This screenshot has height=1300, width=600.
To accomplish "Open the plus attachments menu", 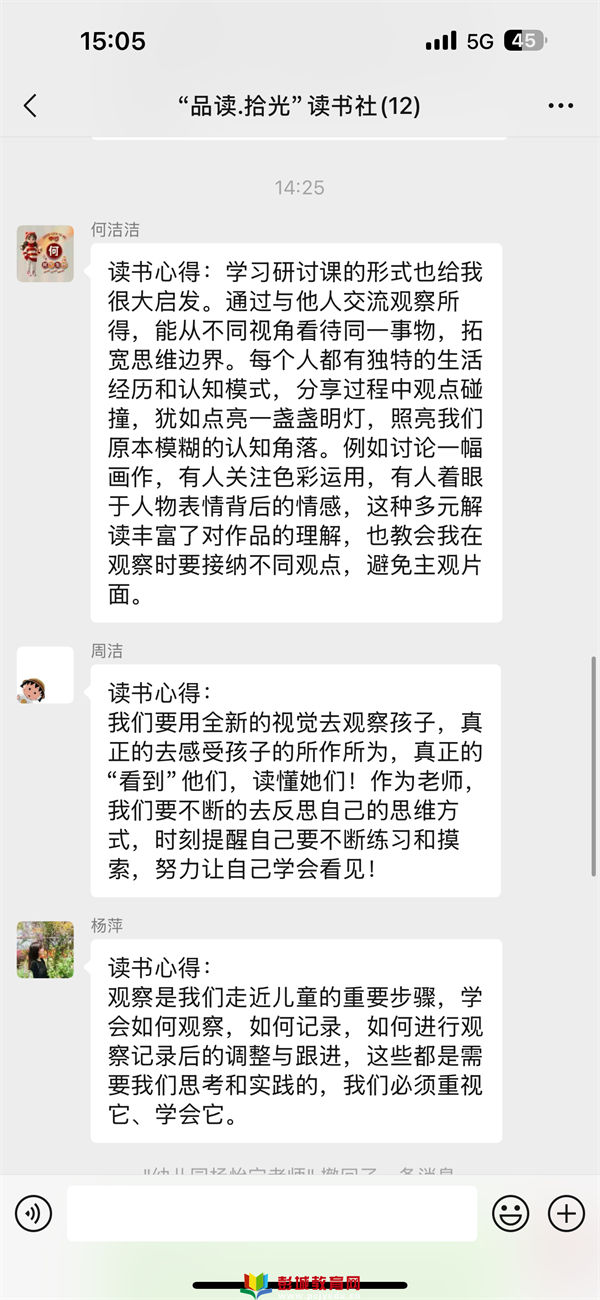I will (x=566, y=1214).
